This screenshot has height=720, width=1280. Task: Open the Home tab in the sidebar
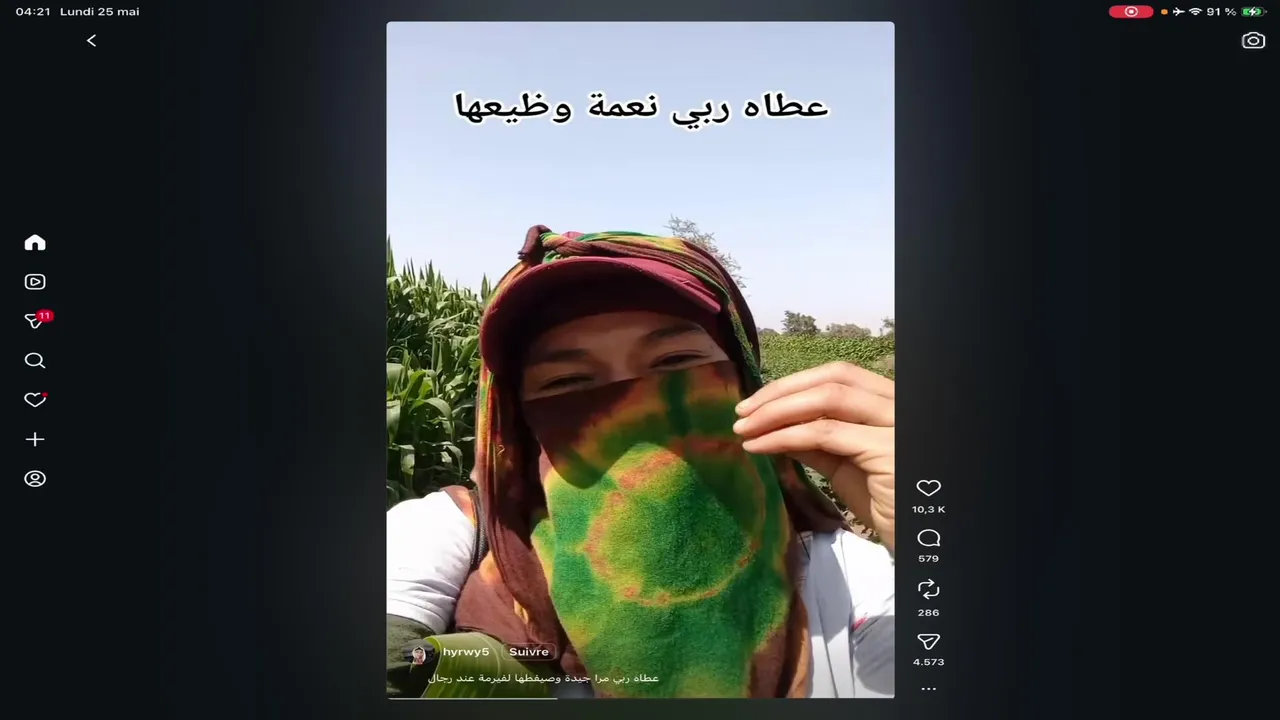click(35, 242)
